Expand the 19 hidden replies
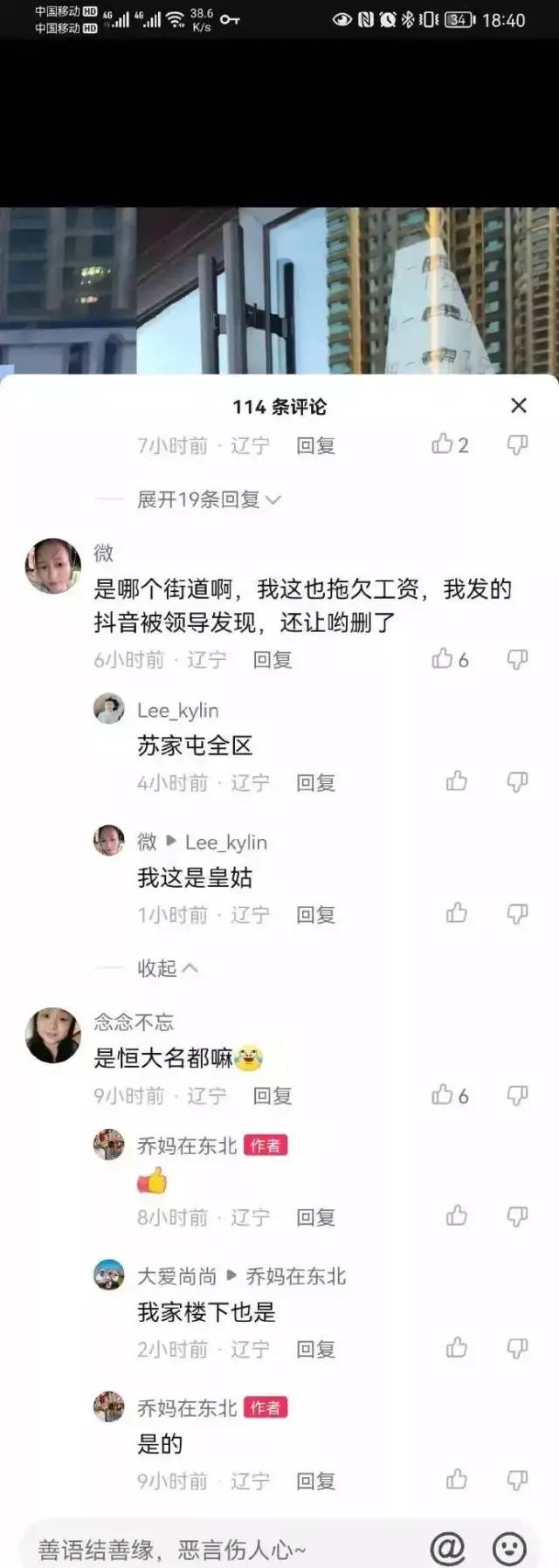The image size is (559, 1568). [x=208, y=499]
